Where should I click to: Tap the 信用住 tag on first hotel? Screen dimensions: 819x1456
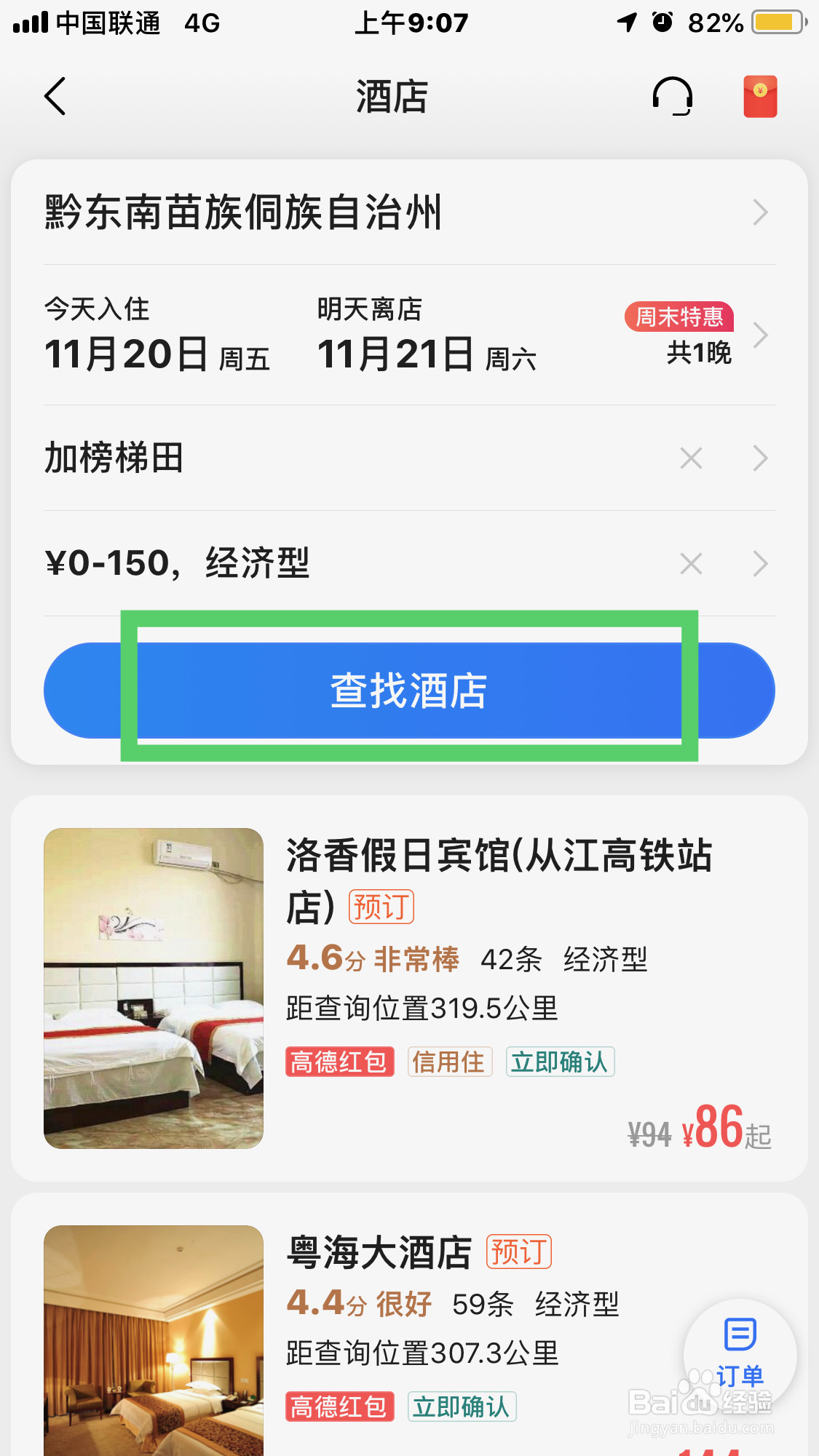click(449, 1062)
